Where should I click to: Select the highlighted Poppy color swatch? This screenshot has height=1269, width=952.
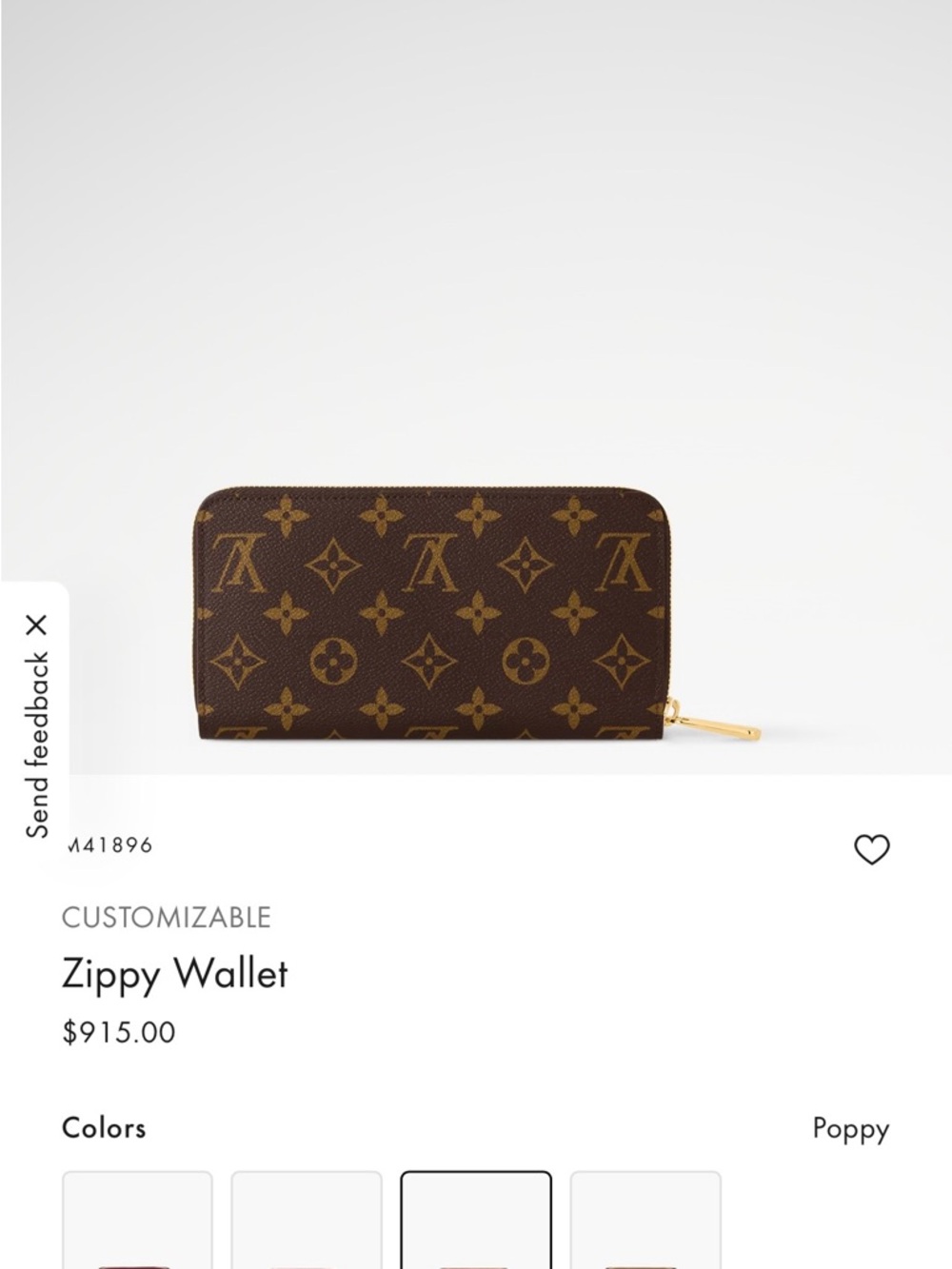476,1222
